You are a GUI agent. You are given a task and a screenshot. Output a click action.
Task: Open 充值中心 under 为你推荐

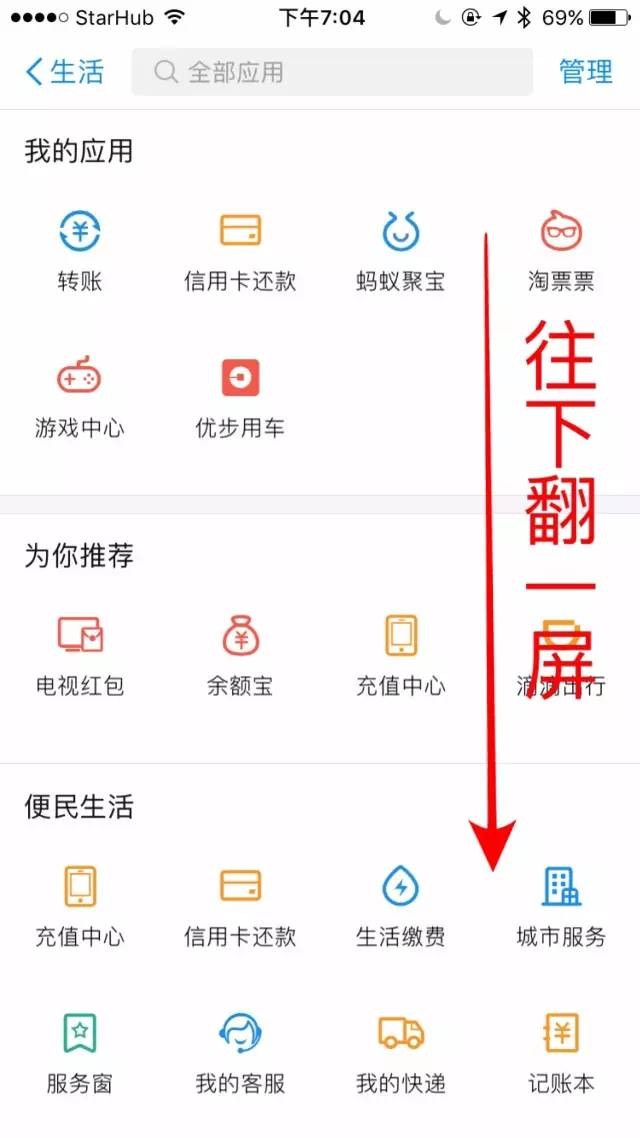(x=400, y=655)
